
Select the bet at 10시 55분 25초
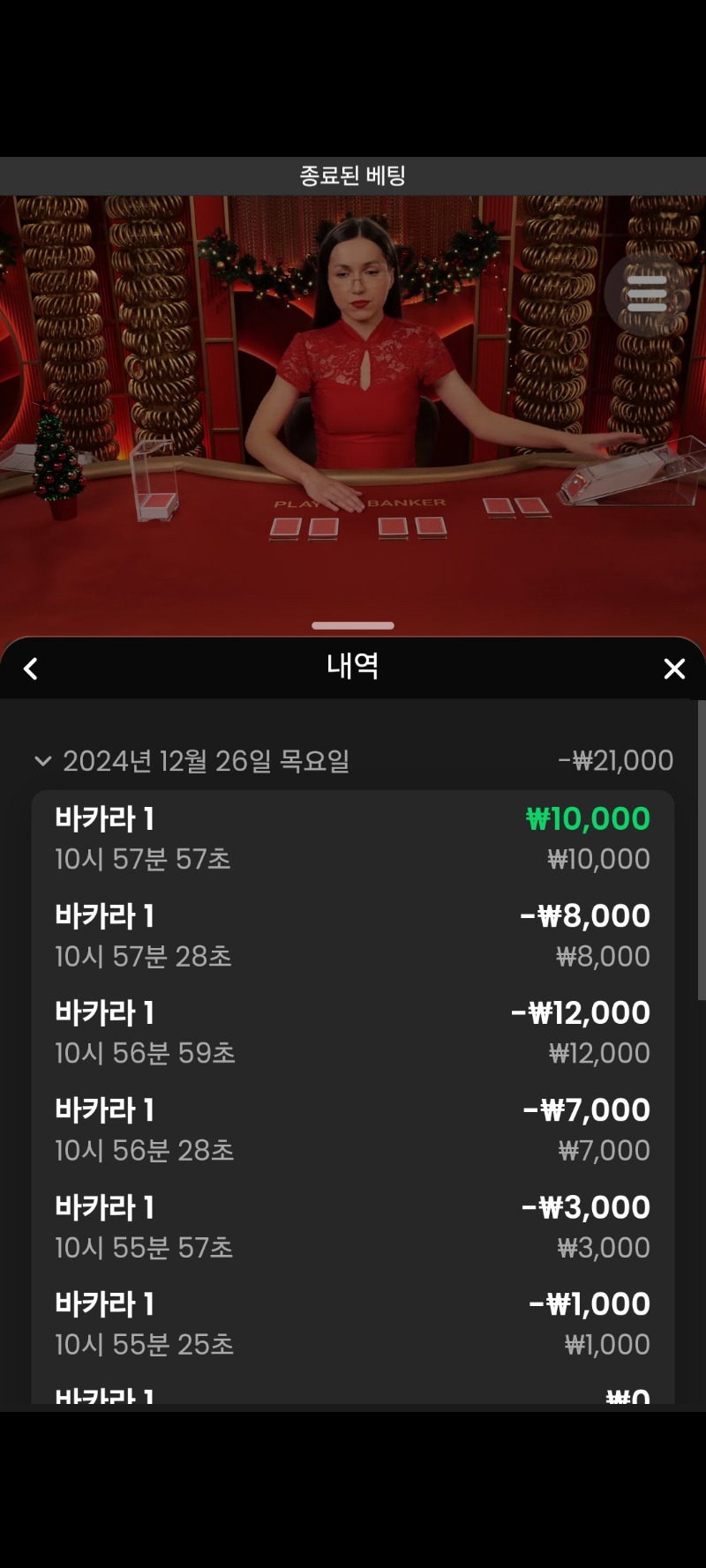pos(353,1324)
